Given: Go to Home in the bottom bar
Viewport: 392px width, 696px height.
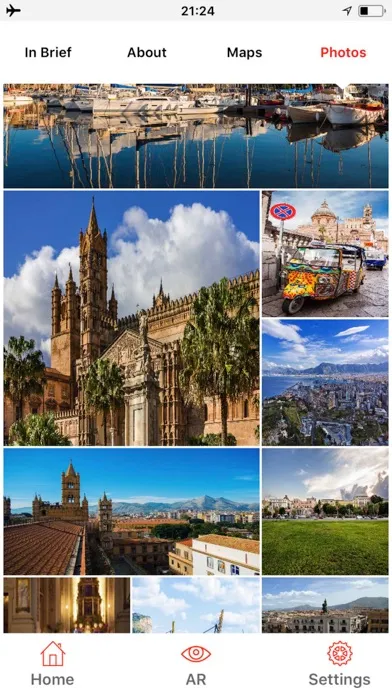Looking at the screenshot, I should pos(52,664).
